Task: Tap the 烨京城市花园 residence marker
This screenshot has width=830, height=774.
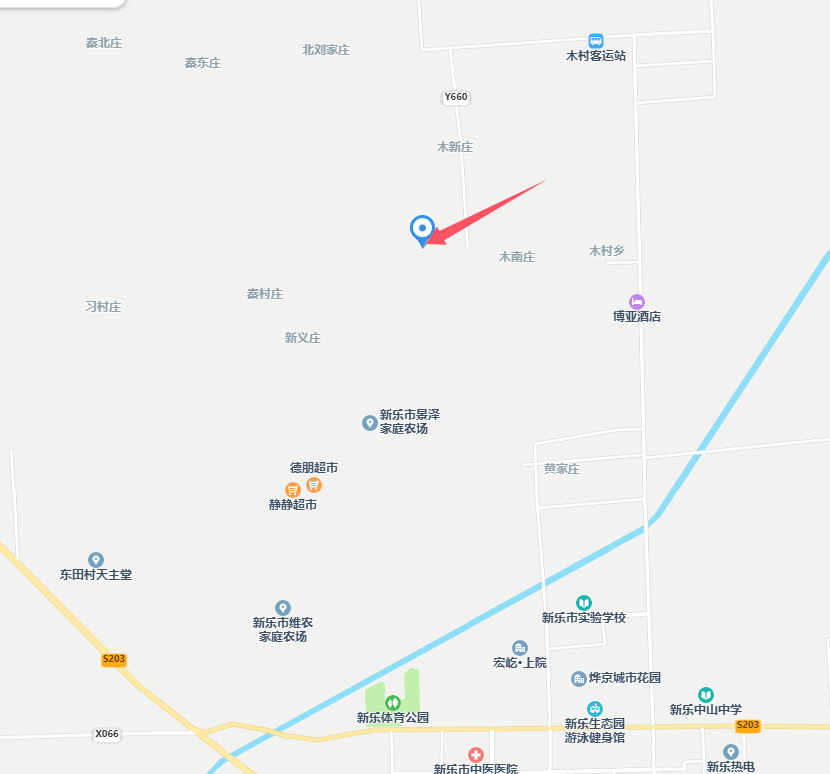Action: (x=579, y=679)
